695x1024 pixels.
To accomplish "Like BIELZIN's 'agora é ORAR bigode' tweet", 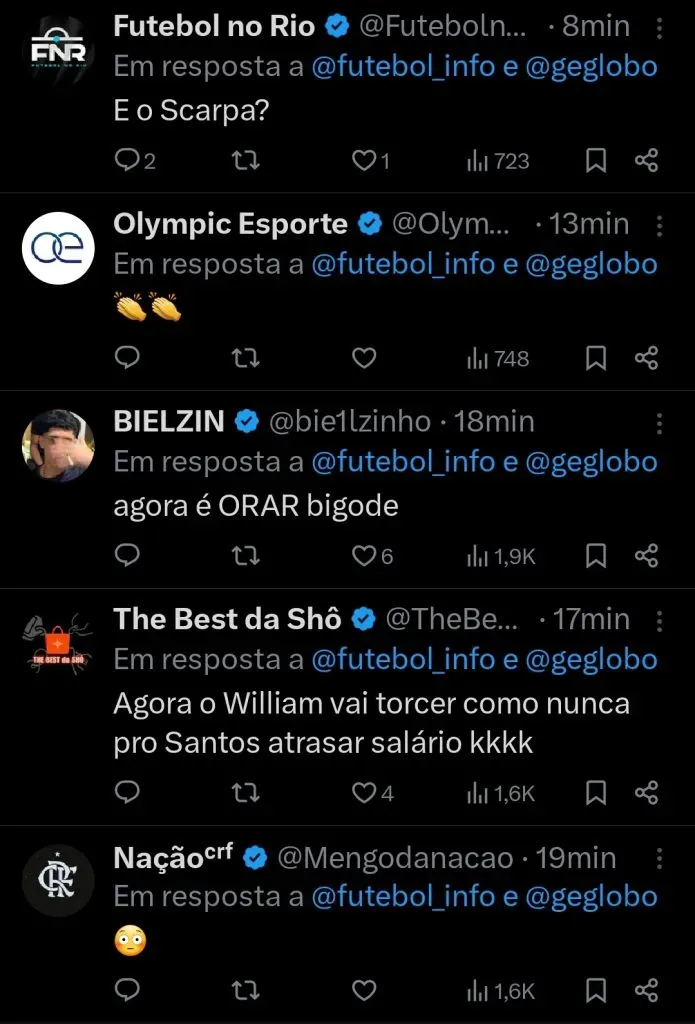I will (x=364, y=556).
